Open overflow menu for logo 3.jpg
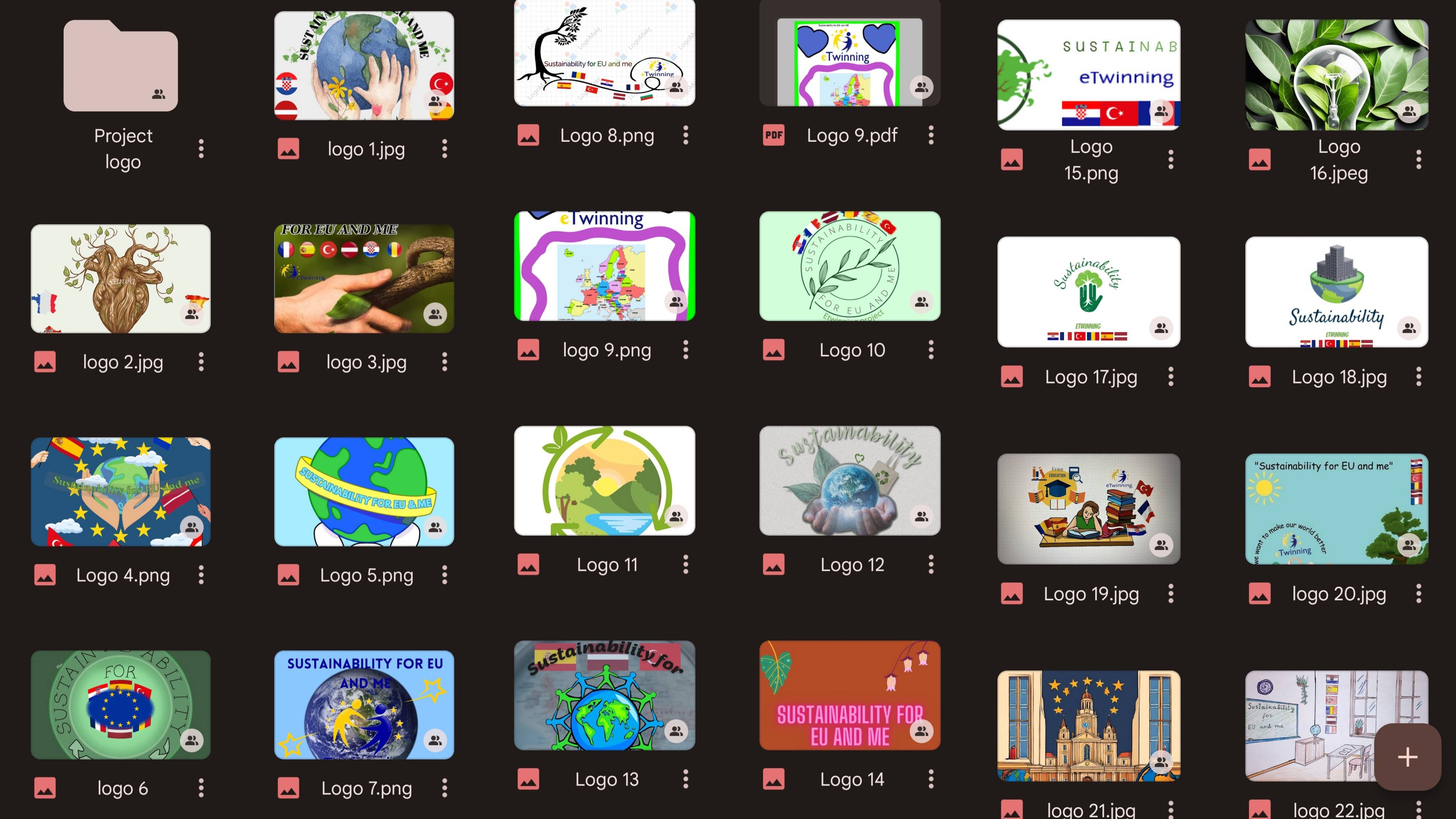Image resolution: width=1456 pixels, height=819 pixels. 445,362
